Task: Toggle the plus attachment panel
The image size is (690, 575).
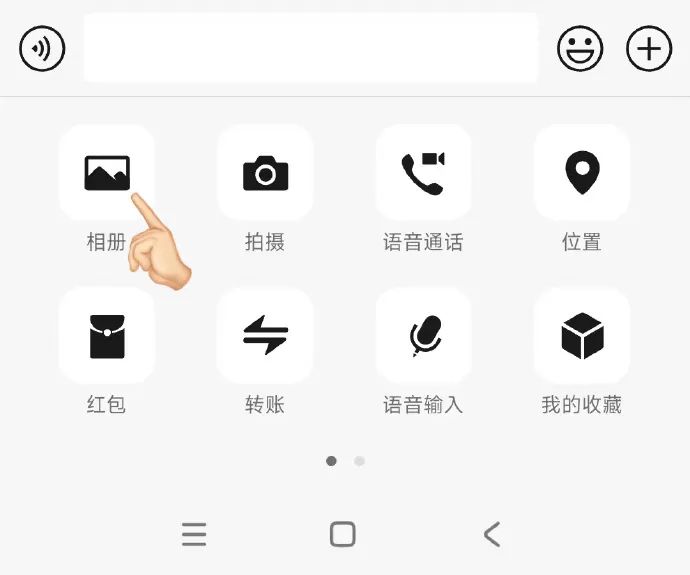Action: coord(649,49)
